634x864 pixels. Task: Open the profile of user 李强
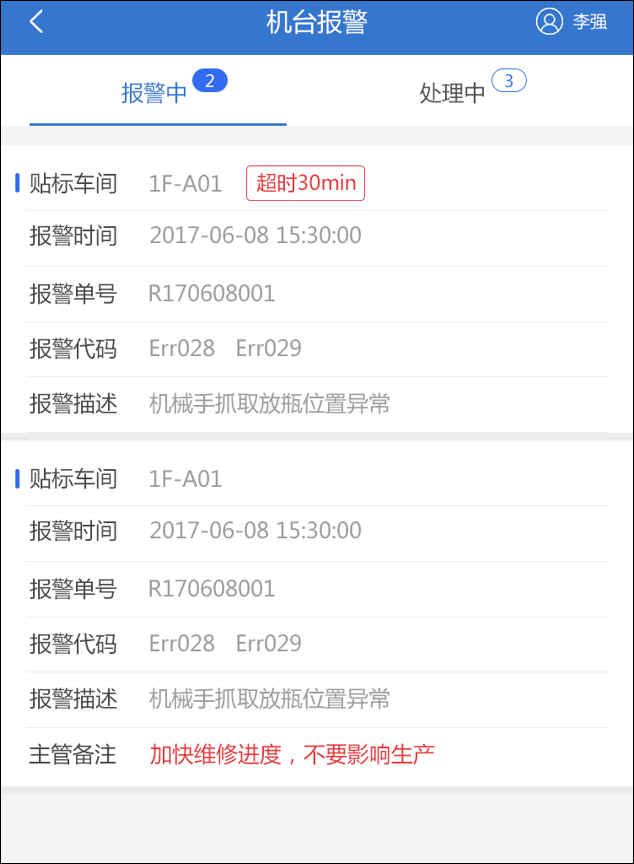[571, 22]
